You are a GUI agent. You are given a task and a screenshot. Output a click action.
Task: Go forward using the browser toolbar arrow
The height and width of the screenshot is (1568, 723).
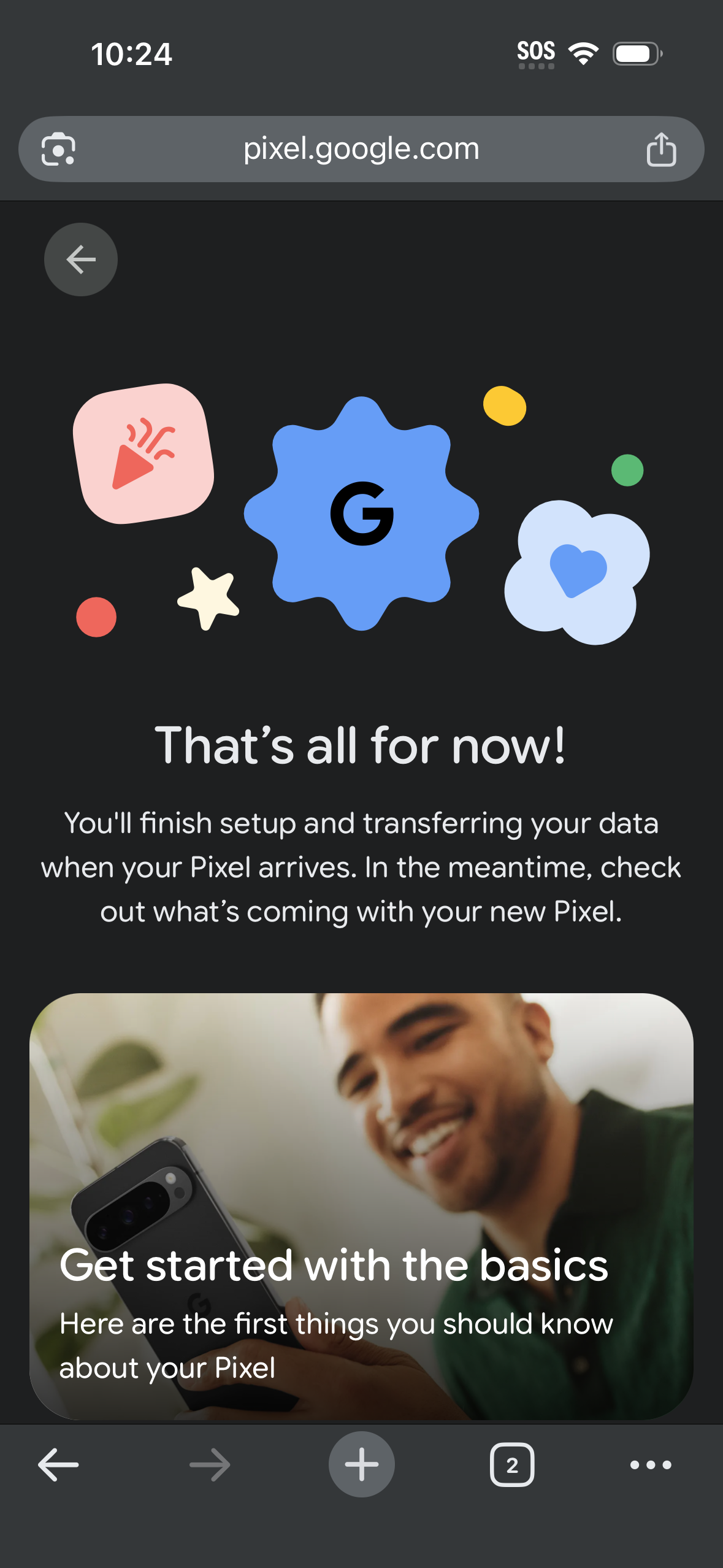click(x=210, y=1465)
